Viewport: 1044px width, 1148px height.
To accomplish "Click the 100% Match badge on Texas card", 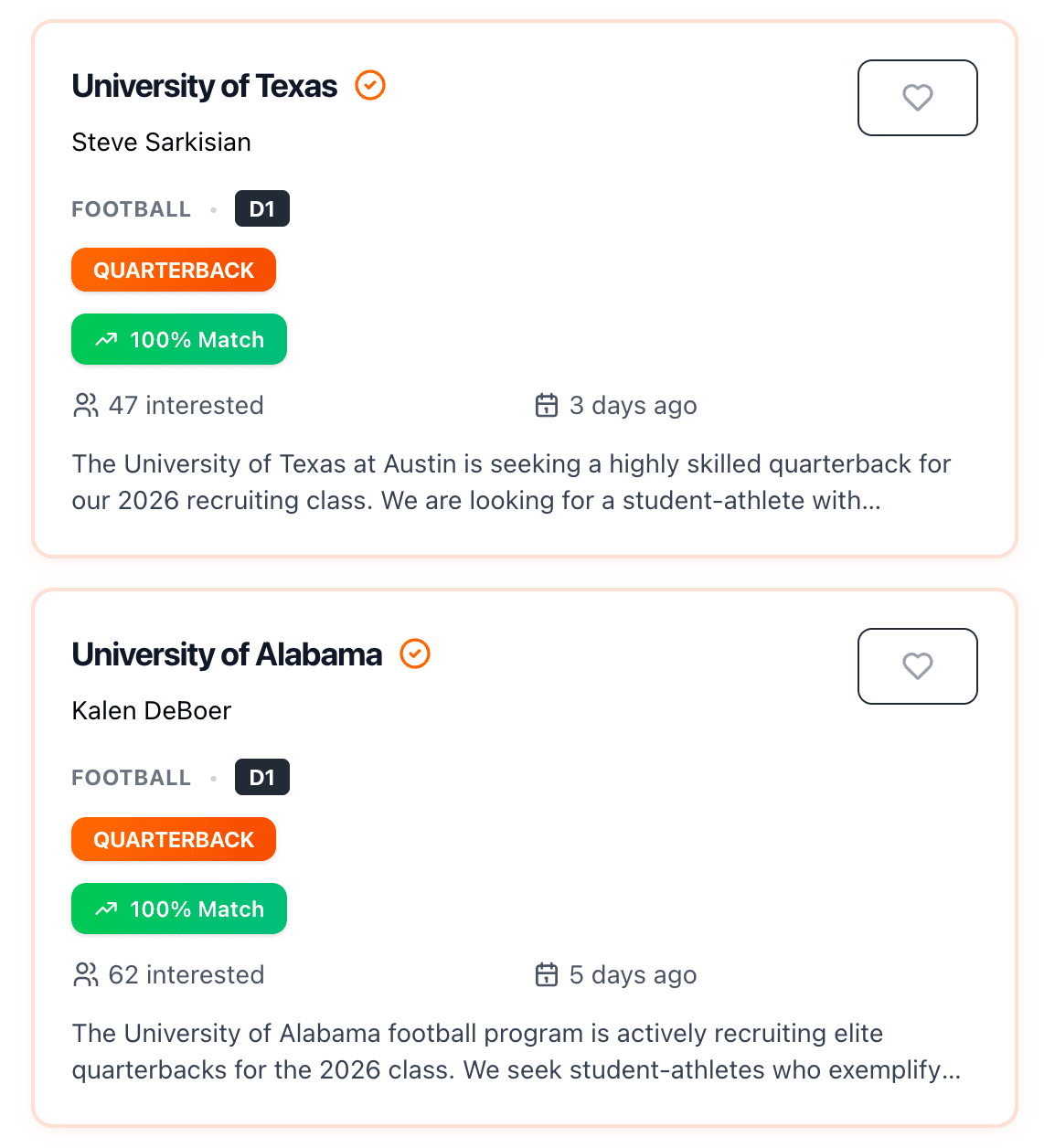I will [x=178, y=339].
